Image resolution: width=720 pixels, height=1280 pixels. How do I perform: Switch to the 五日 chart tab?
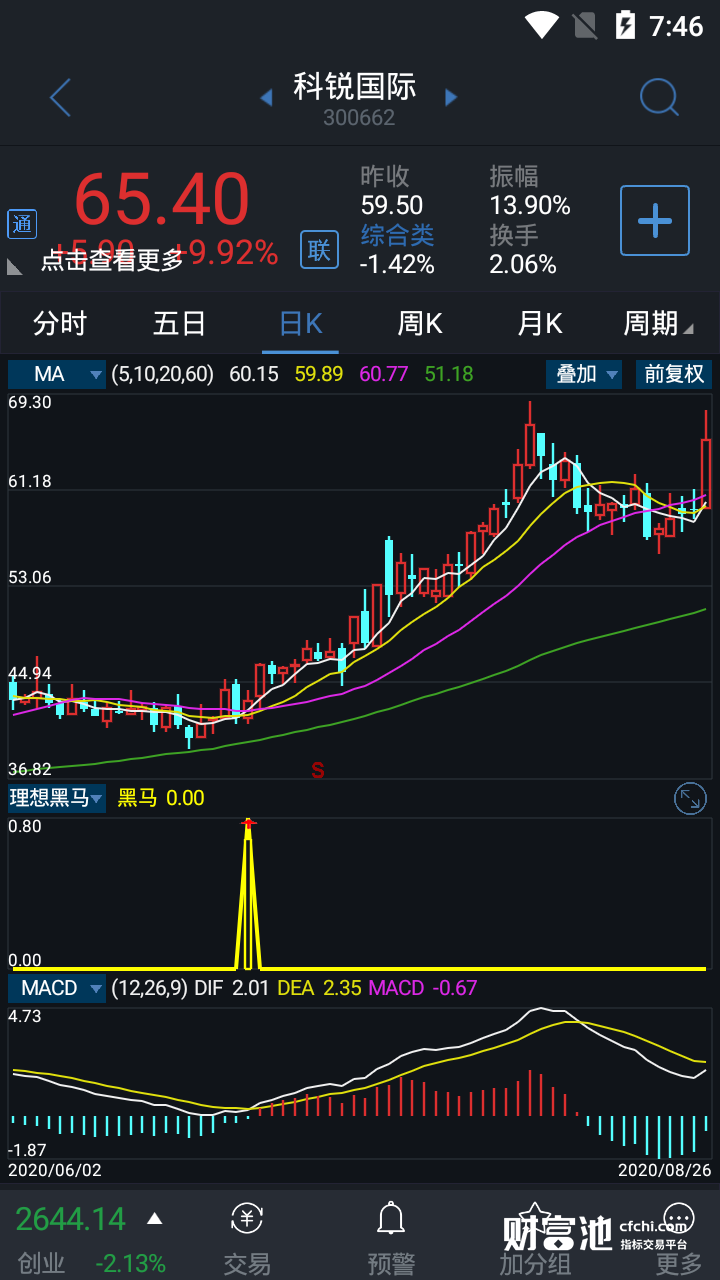180,323
